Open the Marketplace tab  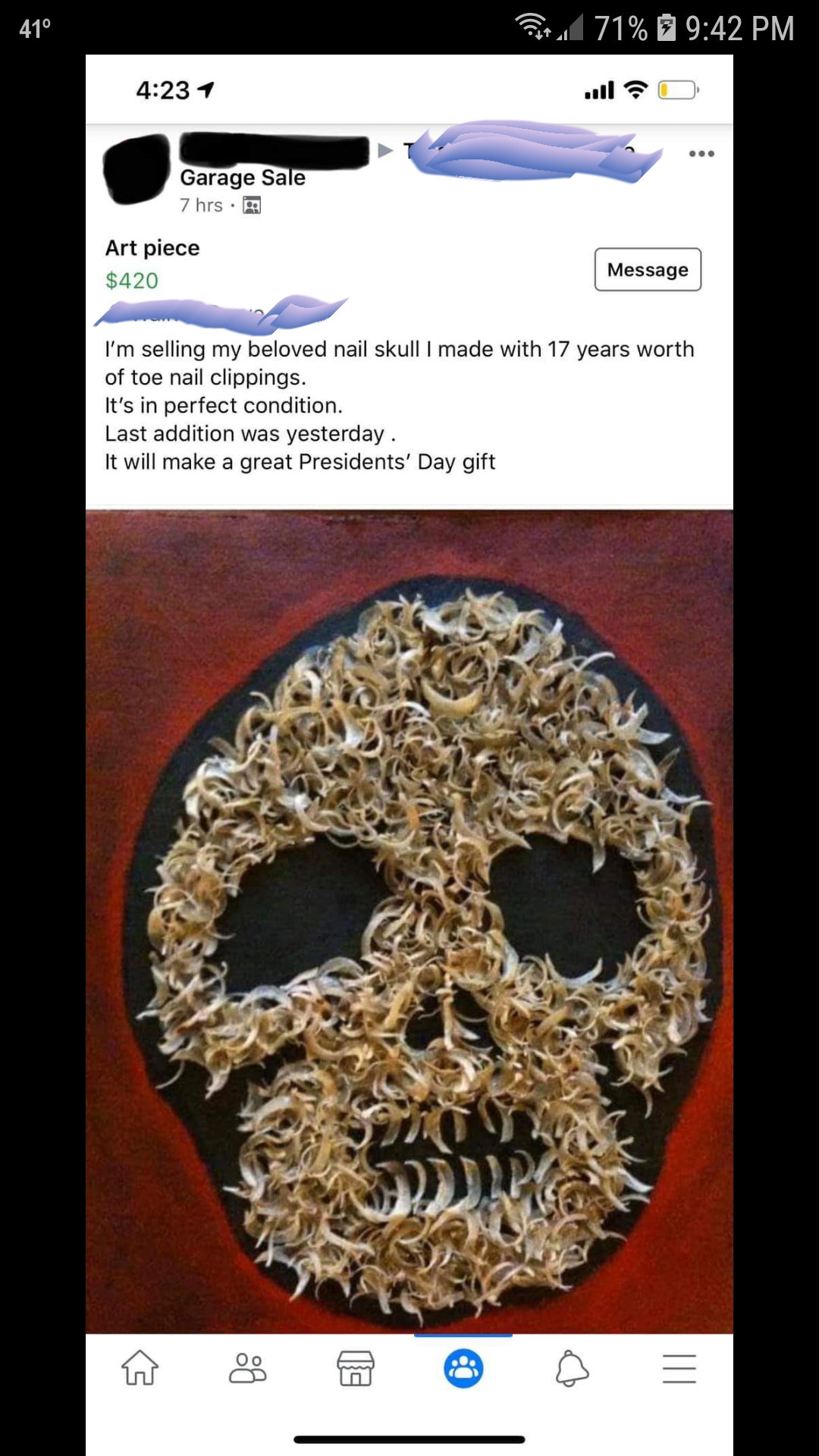pyautogui.click(x=355, y=1369)
